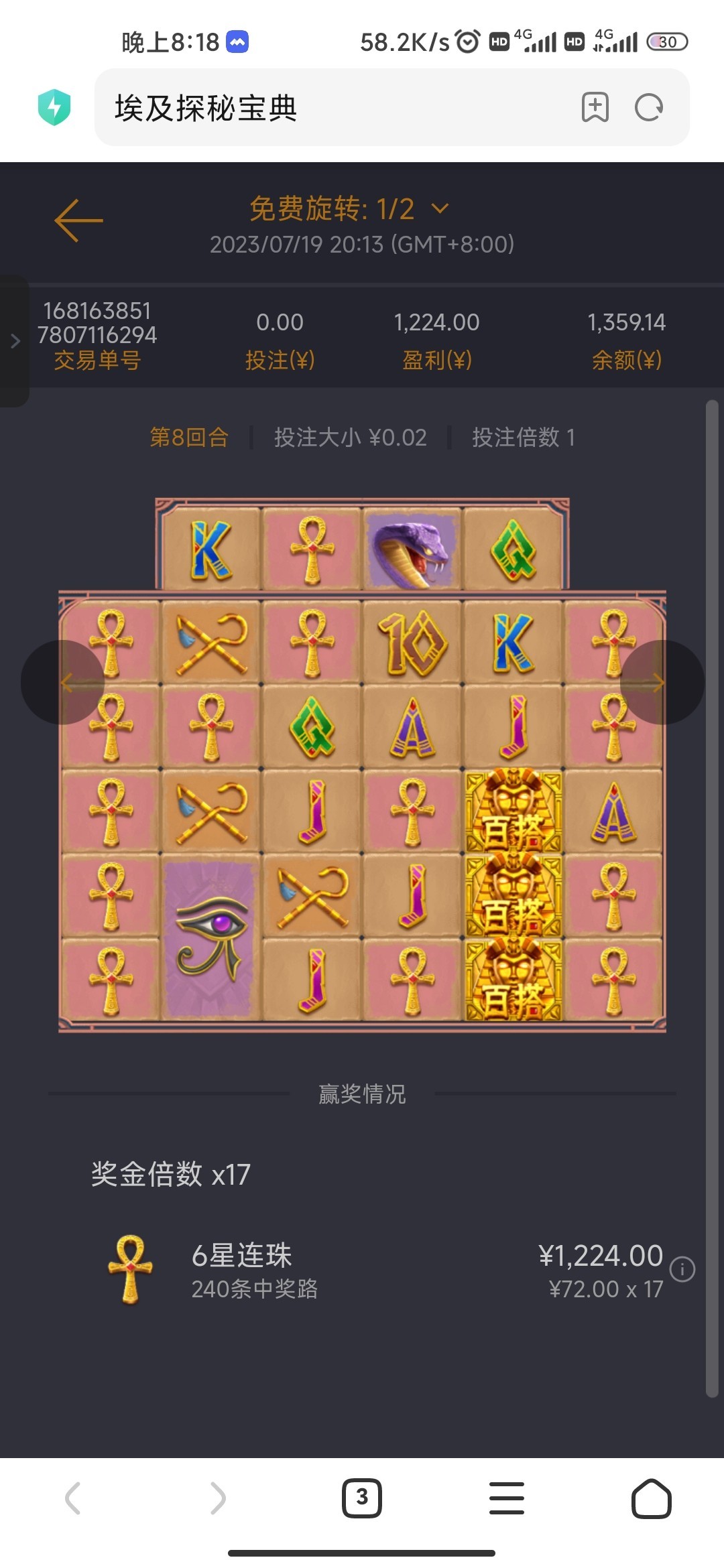Viewport: 724px width, 1568px height.
Task: Show the next round with right arrow
Action: click(662, 682)
